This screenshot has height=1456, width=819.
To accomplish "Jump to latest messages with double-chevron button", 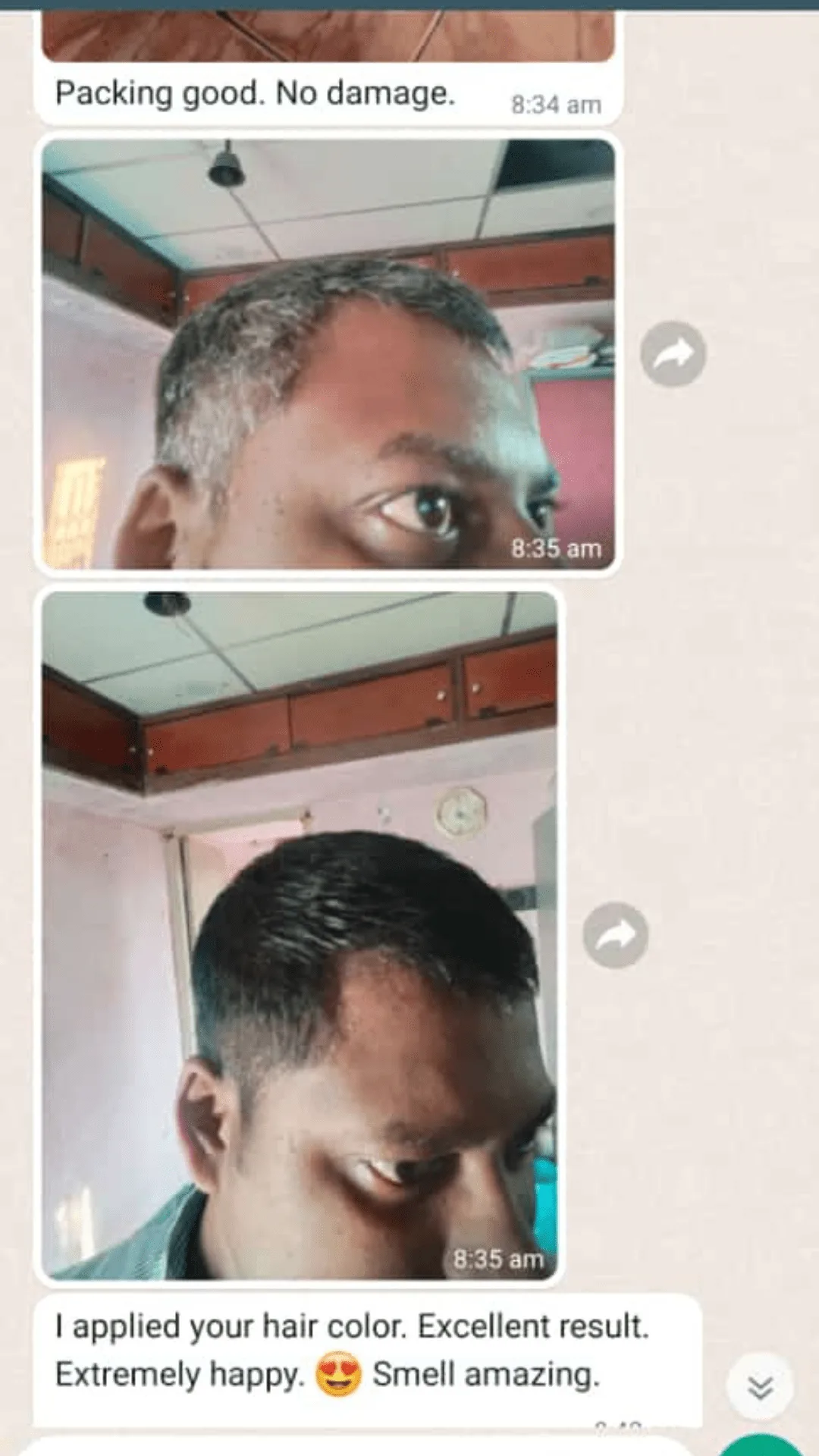I will [x=760, y=1387].
